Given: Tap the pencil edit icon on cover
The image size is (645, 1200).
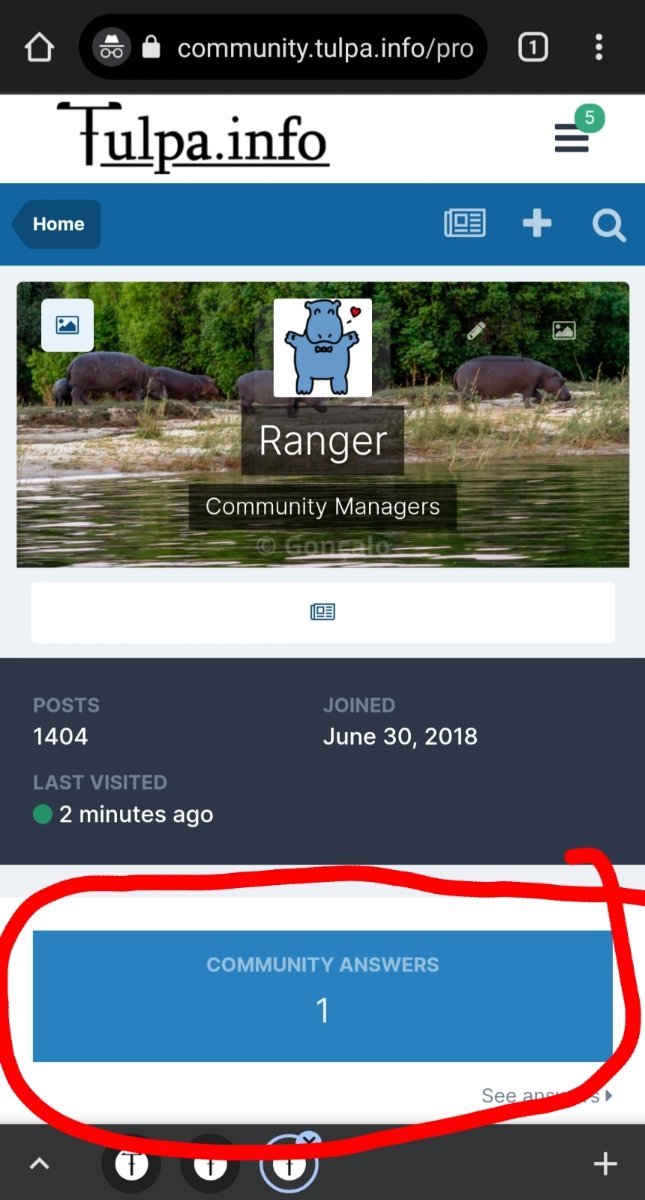Looking at the screenshot, I should (x=477, y=330).
